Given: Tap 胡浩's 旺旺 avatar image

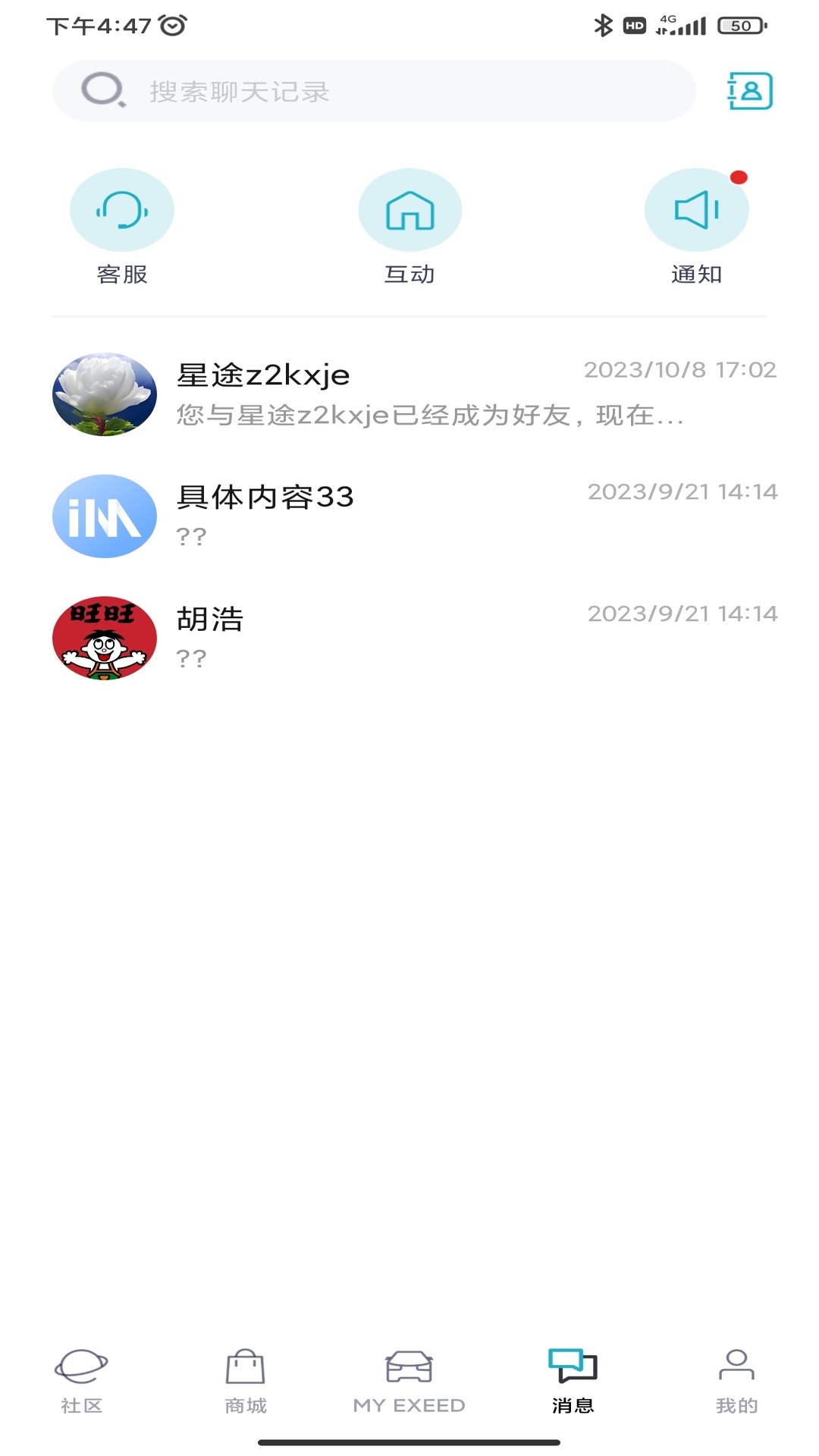Looking at the screenshot, I should tap(104, 638).
